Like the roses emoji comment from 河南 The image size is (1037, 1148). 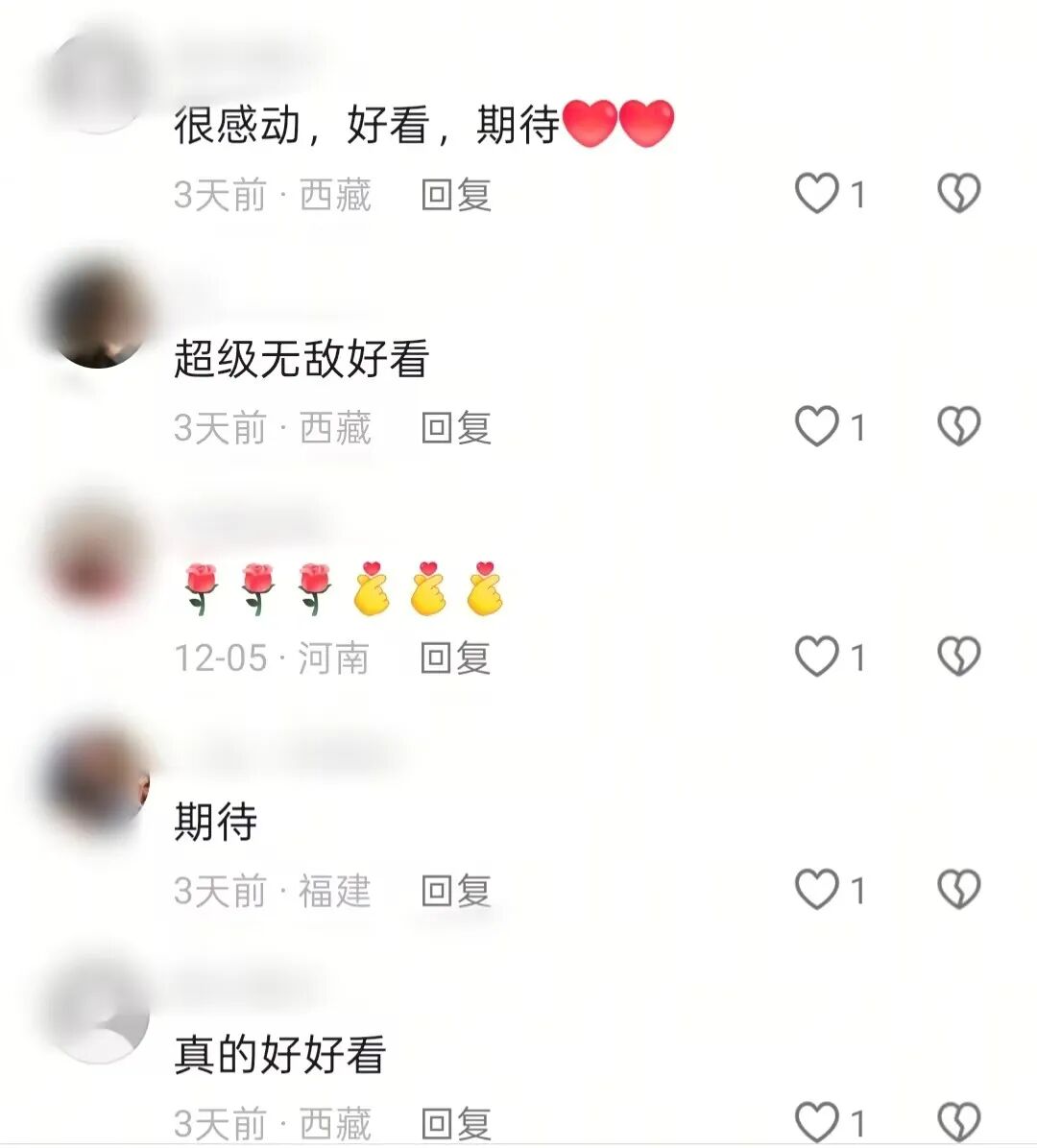click(x=817, y=658)
